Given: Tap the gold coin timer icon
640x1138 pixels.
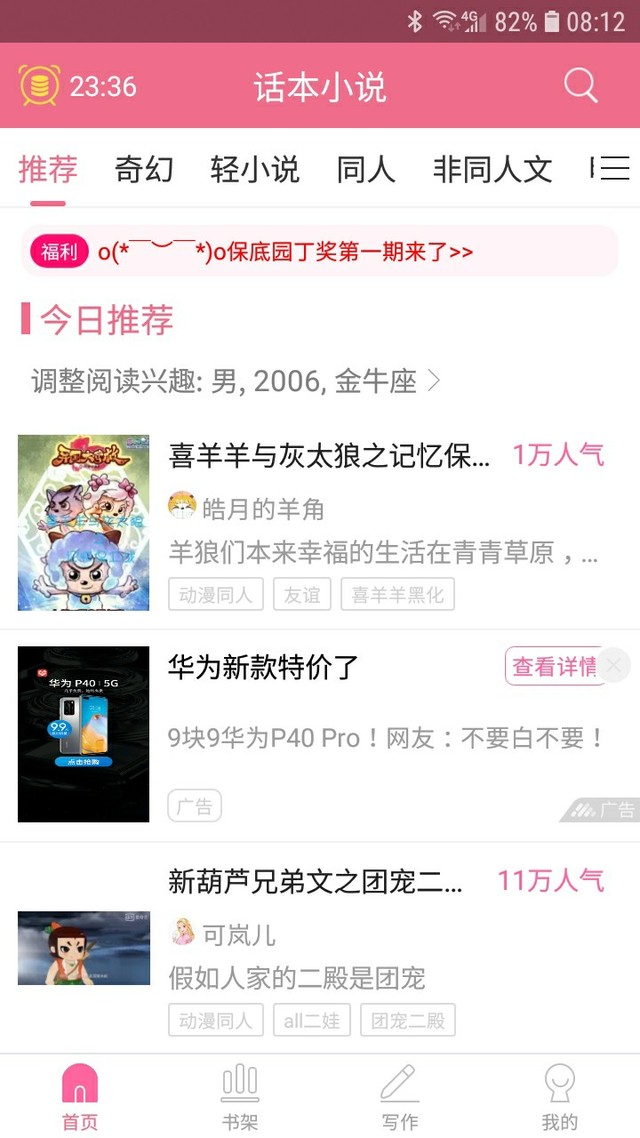Looking at the screenshot, I should tap(39, 86).
